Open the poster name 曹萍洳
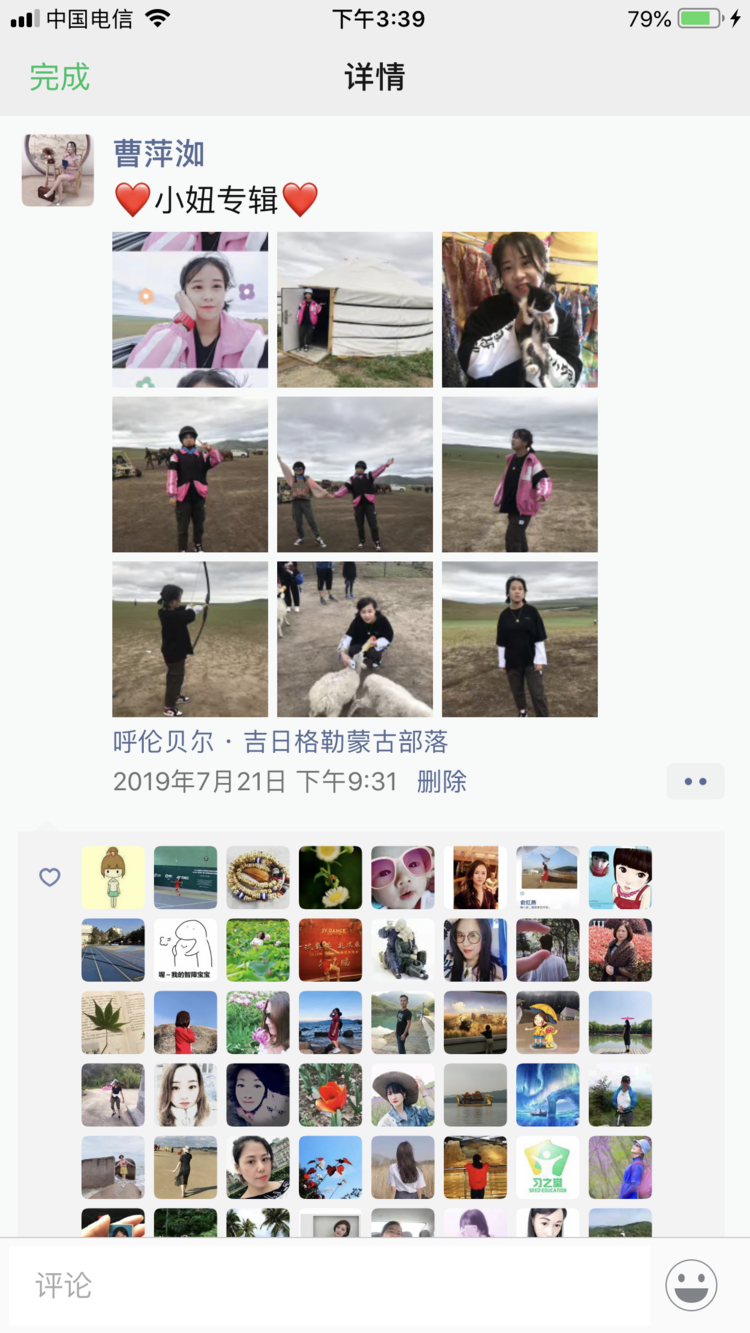Viewport: 750px width, 1333px height. point(159,153)
